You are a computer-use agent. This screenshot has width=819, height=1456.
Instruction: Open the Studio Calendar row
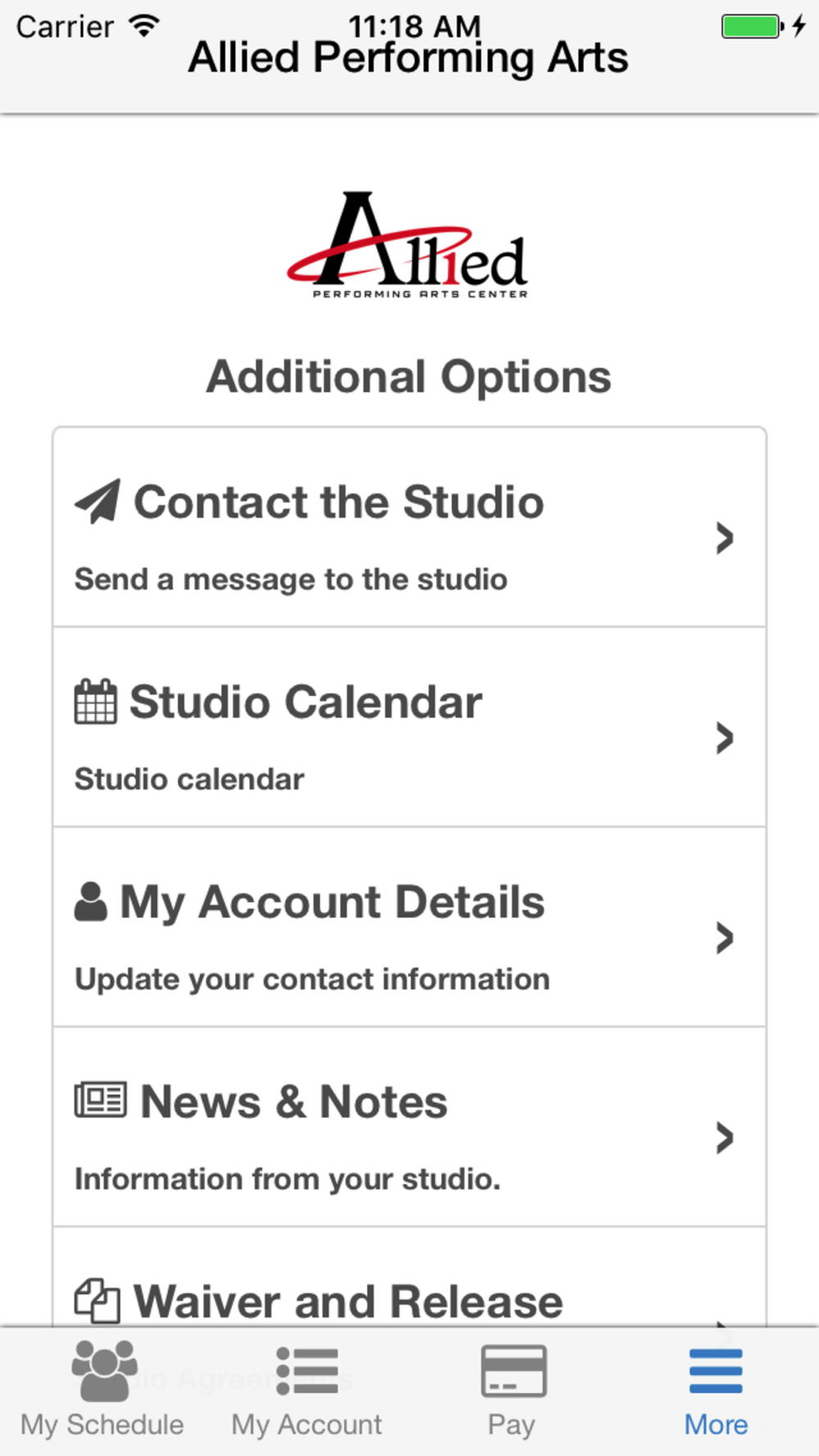pyautogui.click(x=409, y=727)
